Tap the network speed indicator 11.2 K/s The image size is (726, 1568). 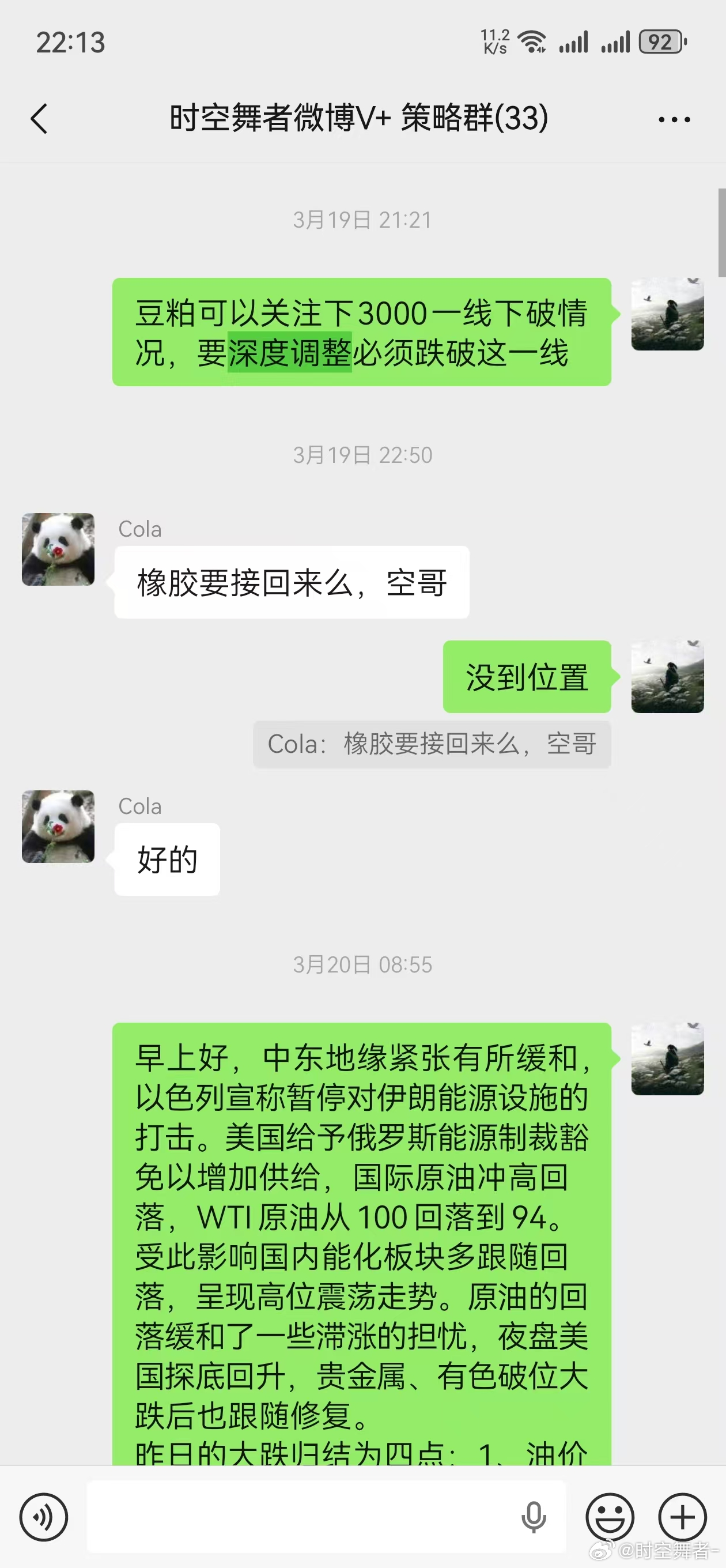tap(494, 42)
